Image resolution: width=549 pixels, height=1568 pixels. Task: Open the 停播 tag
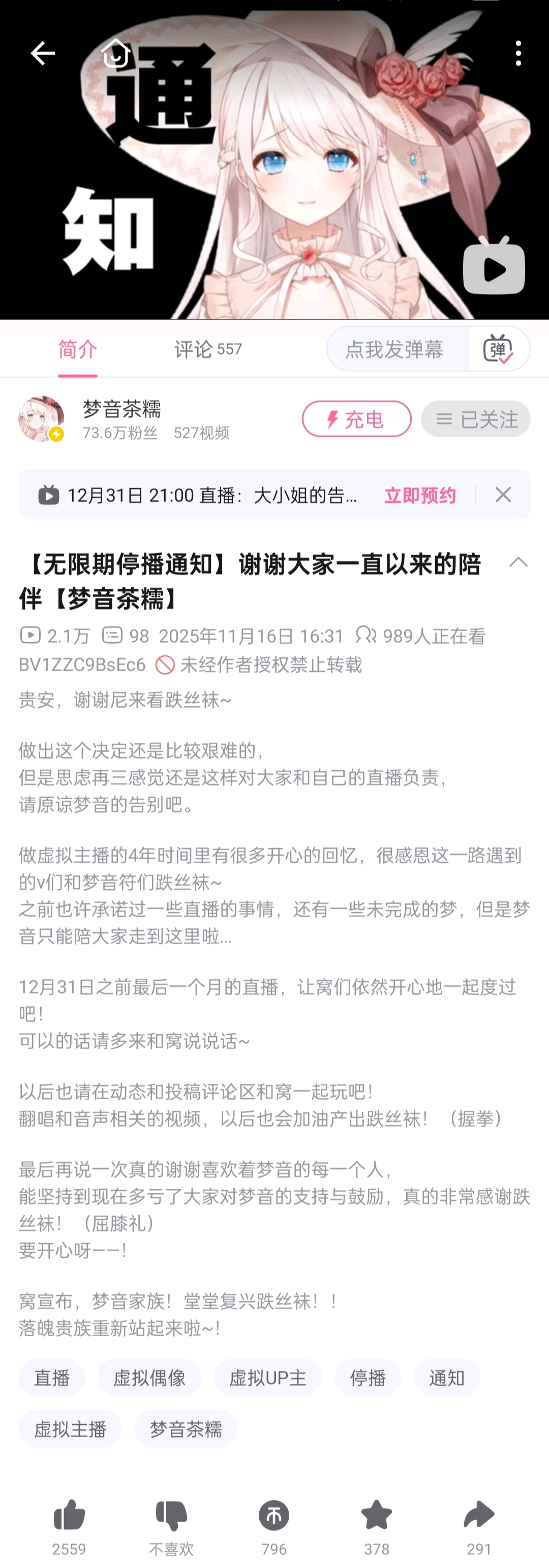pyautogui.click(x=368, y=1377)
